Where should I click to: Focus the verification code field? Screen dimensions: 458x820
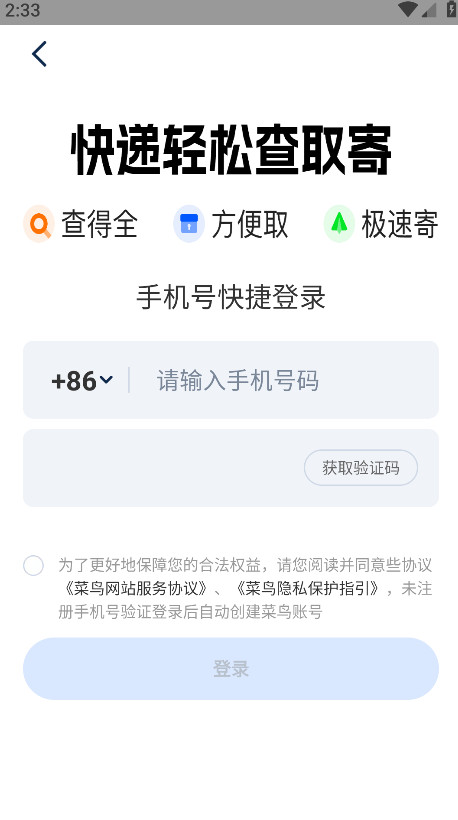tap(163, 468)
